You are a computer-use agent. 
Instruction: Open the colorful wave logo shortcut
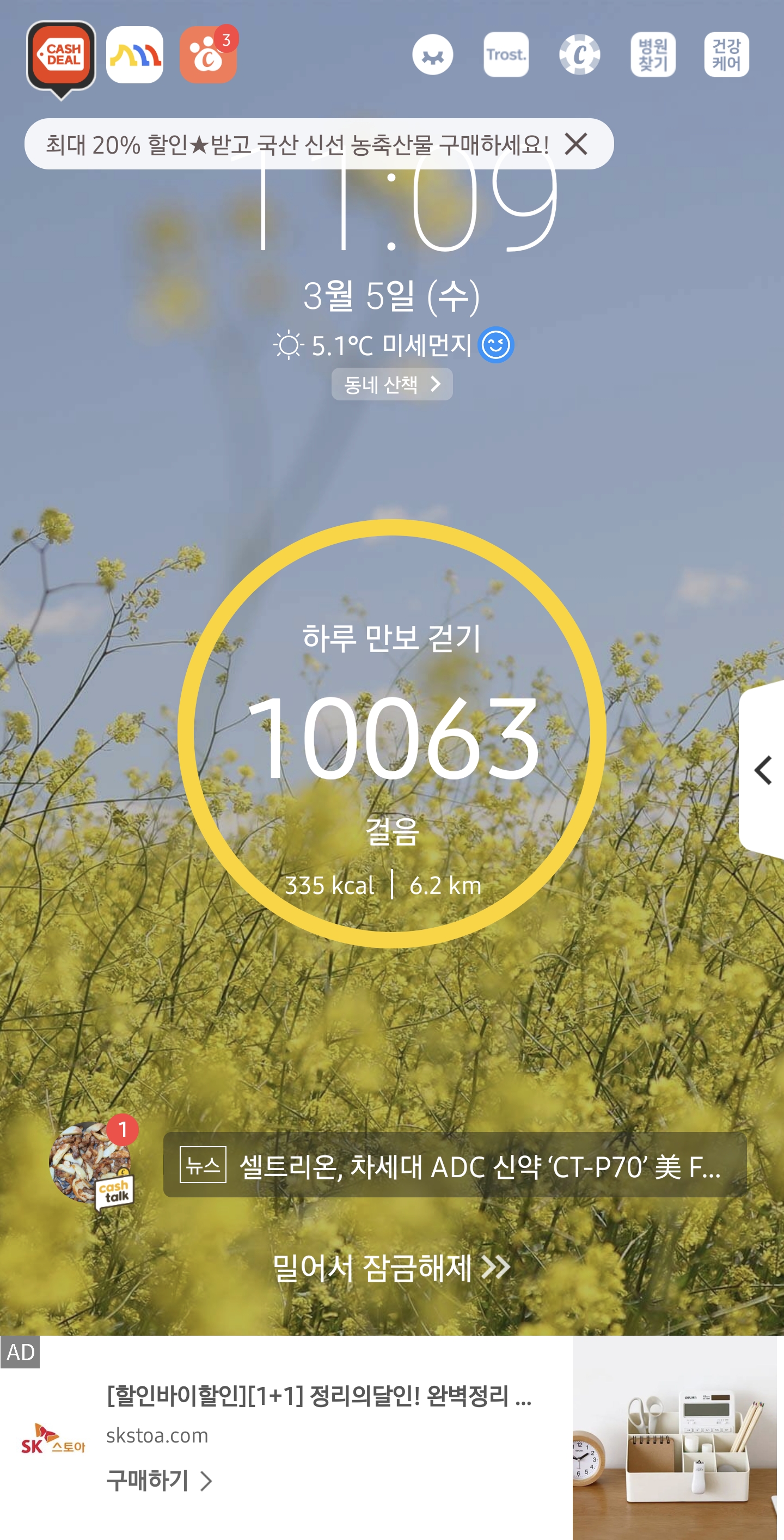(x=134, y=55)
